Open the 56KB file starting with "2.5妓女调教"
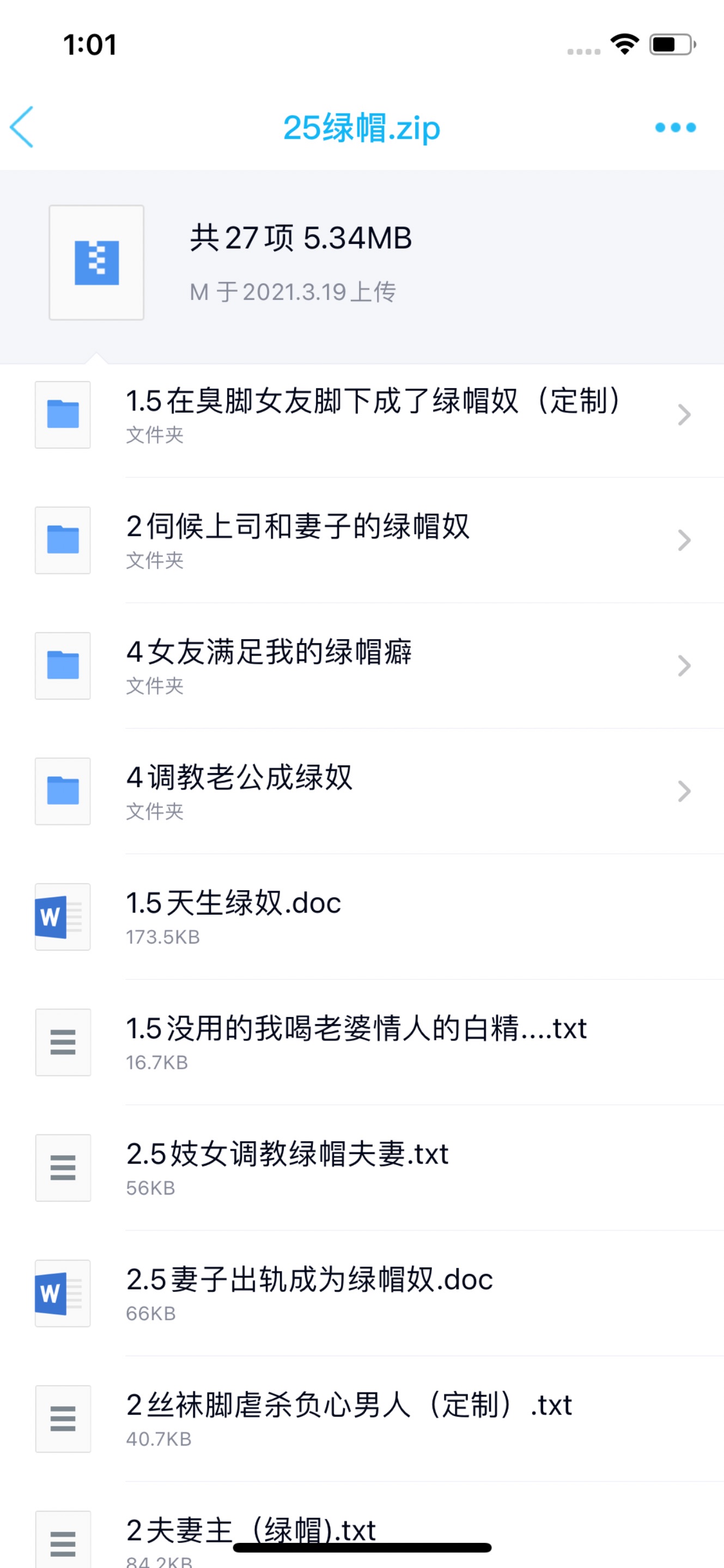 (x=362, y=1167)
